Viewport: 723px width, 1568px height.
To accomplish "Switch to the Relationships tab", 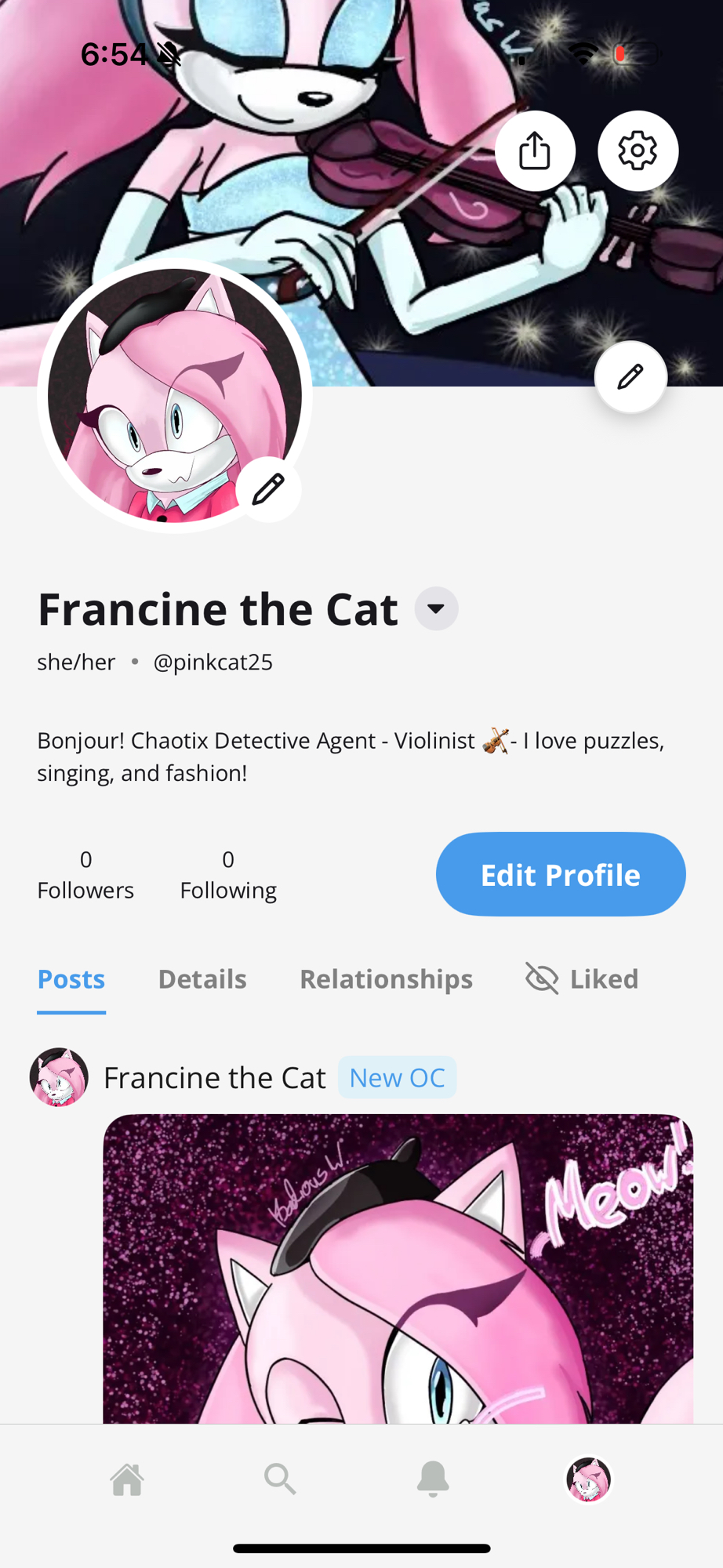I will (x=386, y=978).
